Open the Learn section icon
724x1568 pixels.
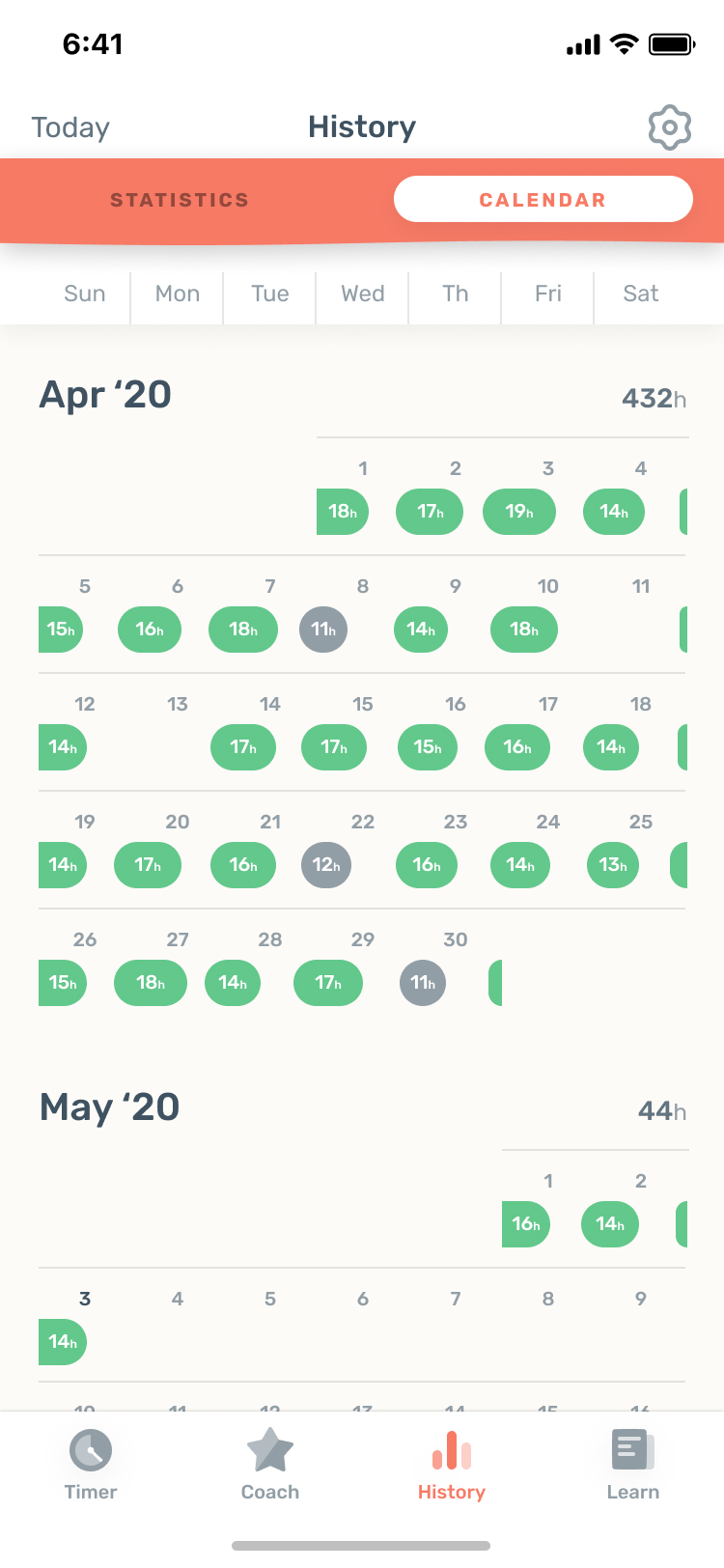[x=632, y=1449]
